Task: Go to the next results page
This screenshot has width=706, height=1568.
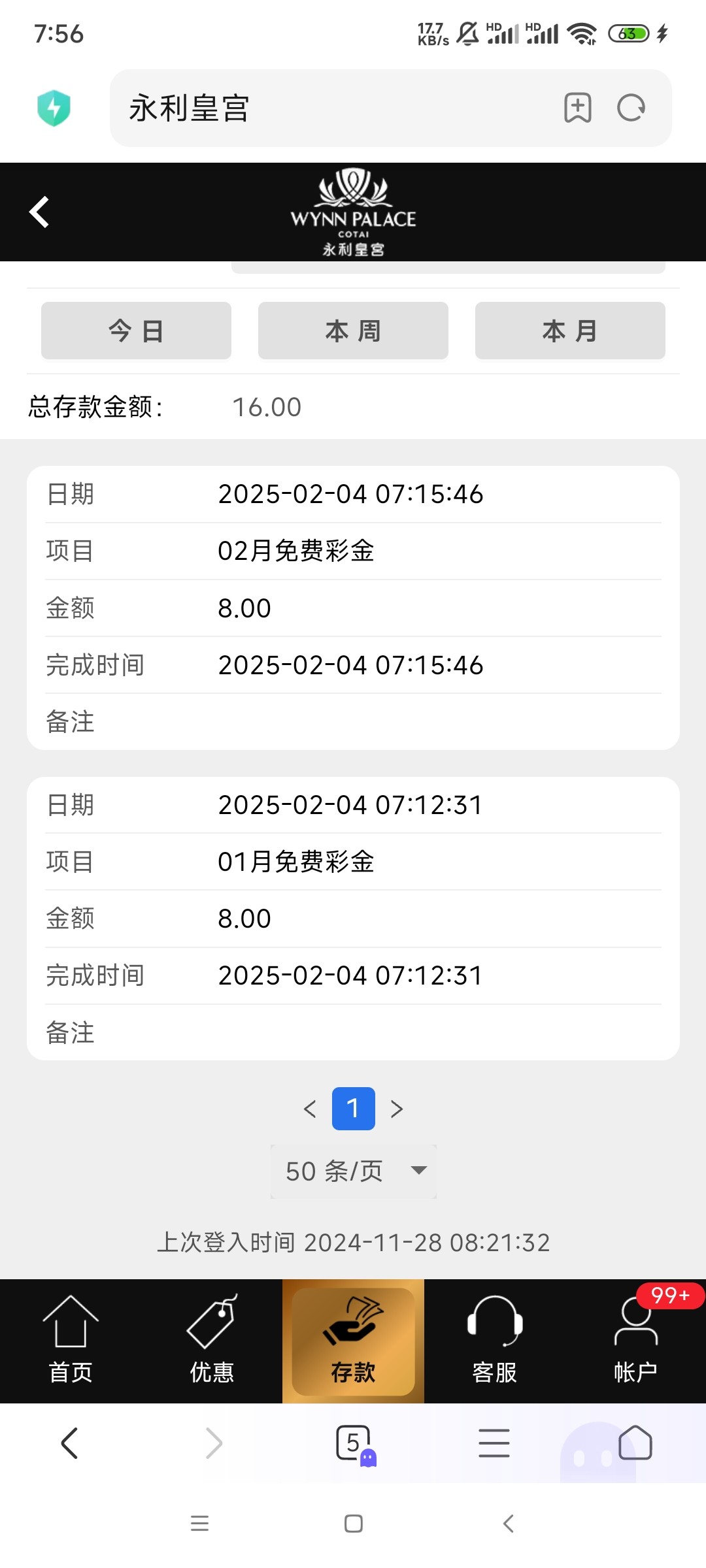Action: [x=397, y=1109]
